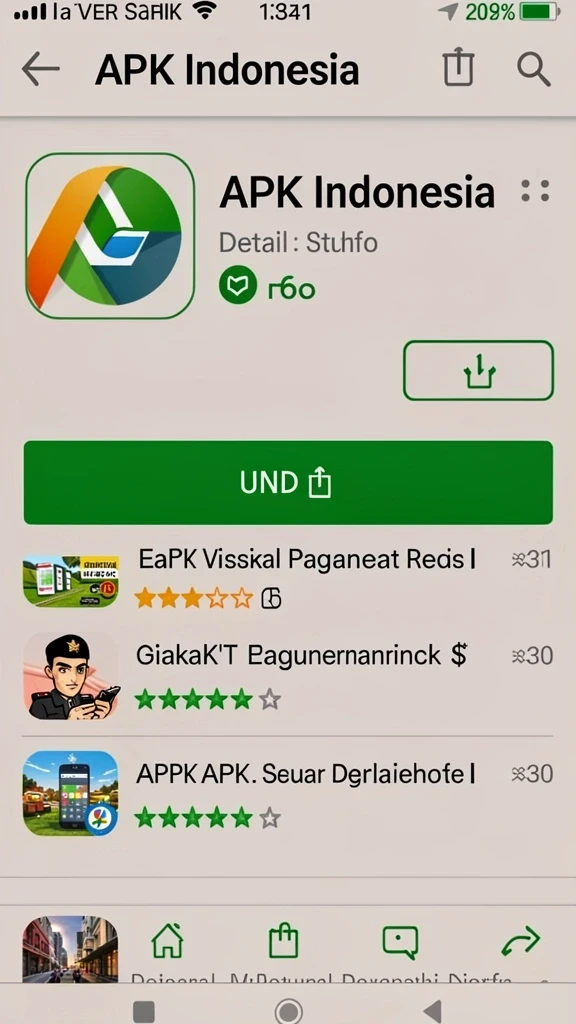The width and height of the screenshot is (576, 1024).
Task: Tap the system back triangle
Action: click(432, 1012)
